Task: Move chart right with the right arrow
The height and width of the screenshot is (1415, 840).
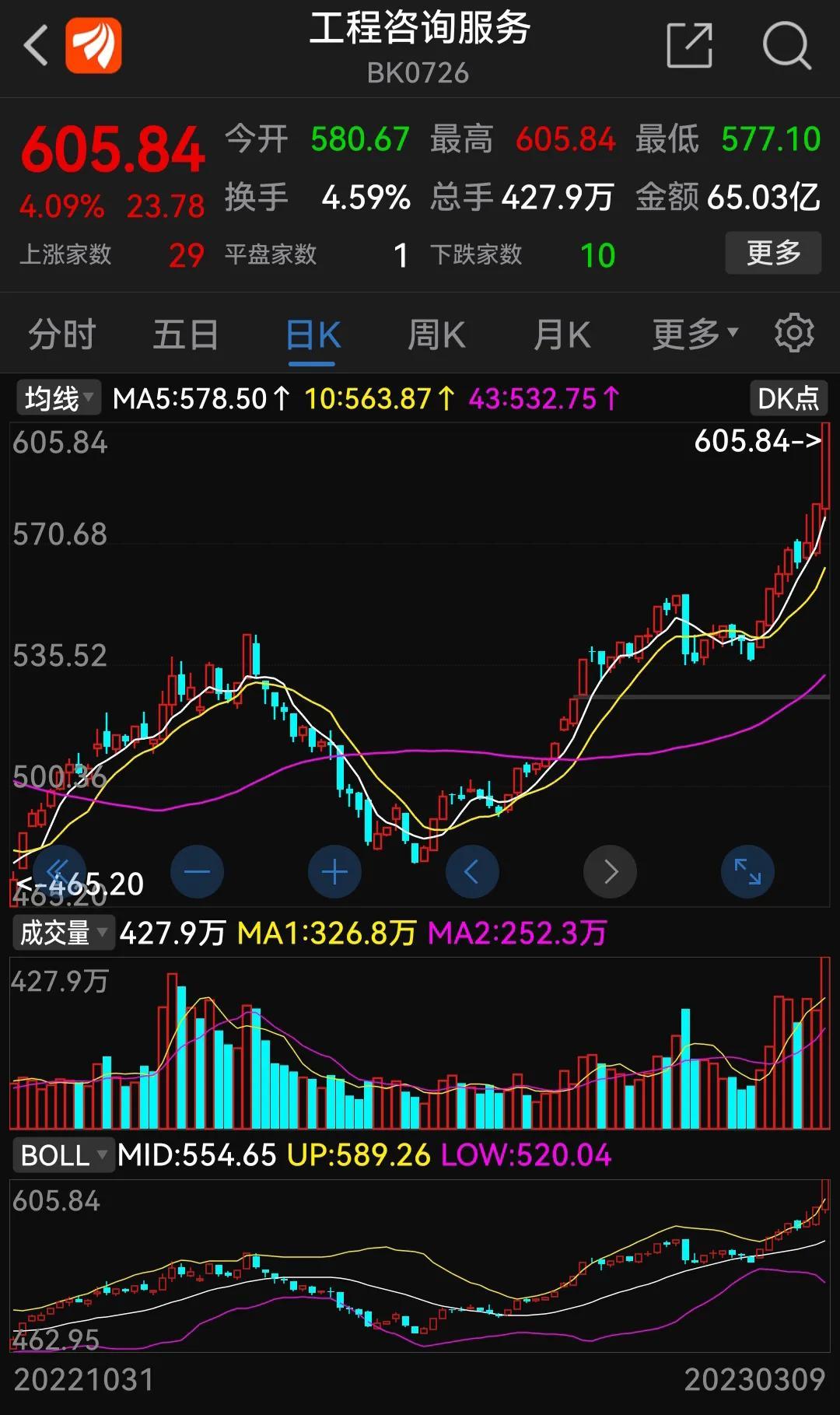Action: point(610,872)
